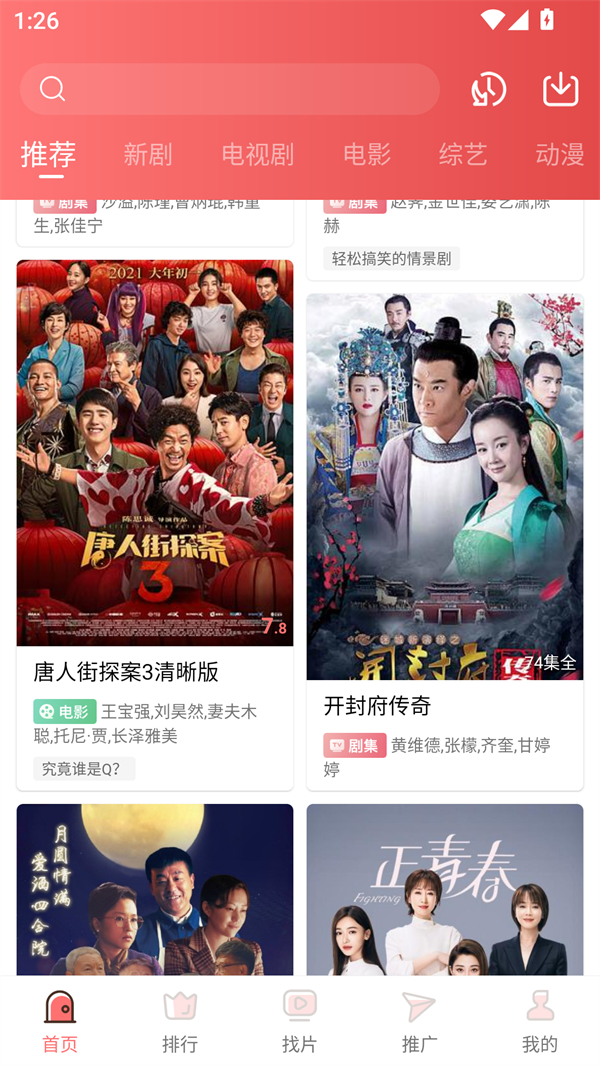Viewport: 600px width, 1066px height.
Task: Select the 动漫 tab
Action: [x=560, y=154]
